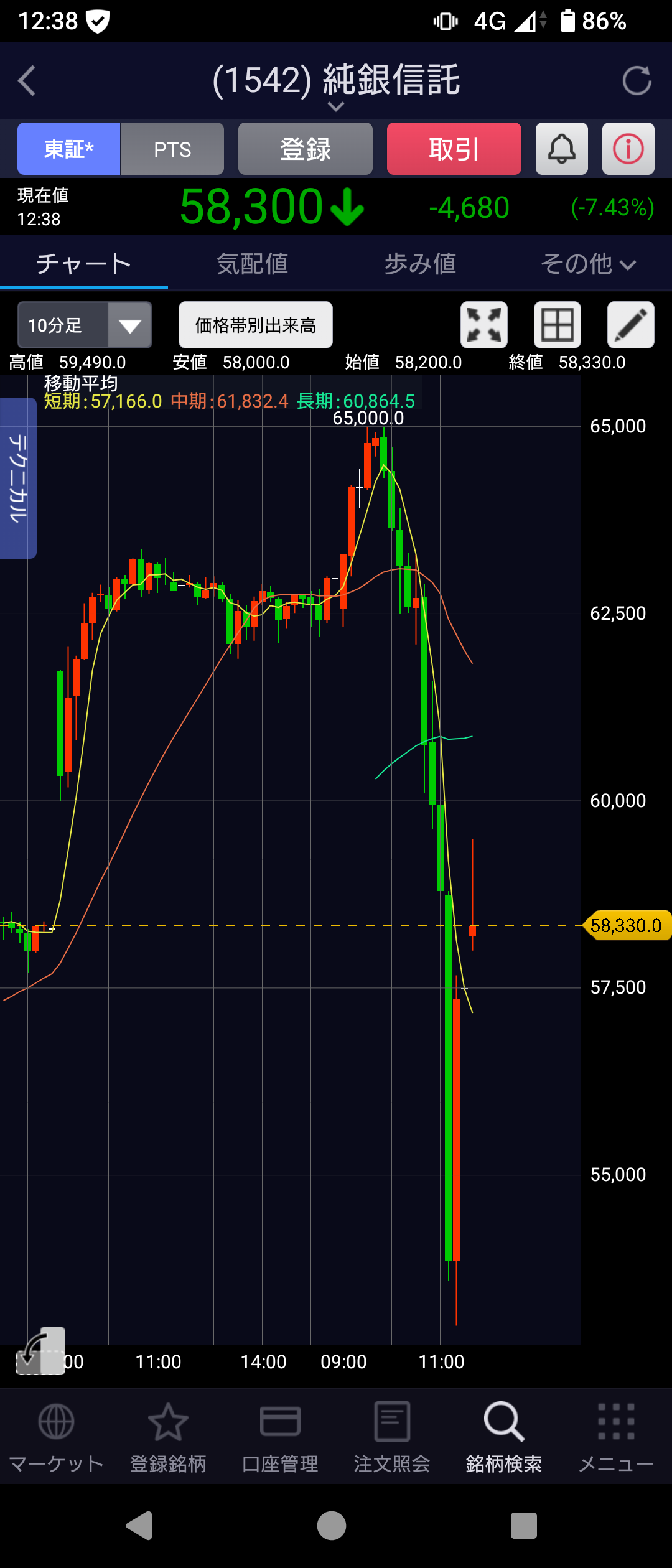
Task: Open the price alert bell
Action: click(x=561, y=149)
